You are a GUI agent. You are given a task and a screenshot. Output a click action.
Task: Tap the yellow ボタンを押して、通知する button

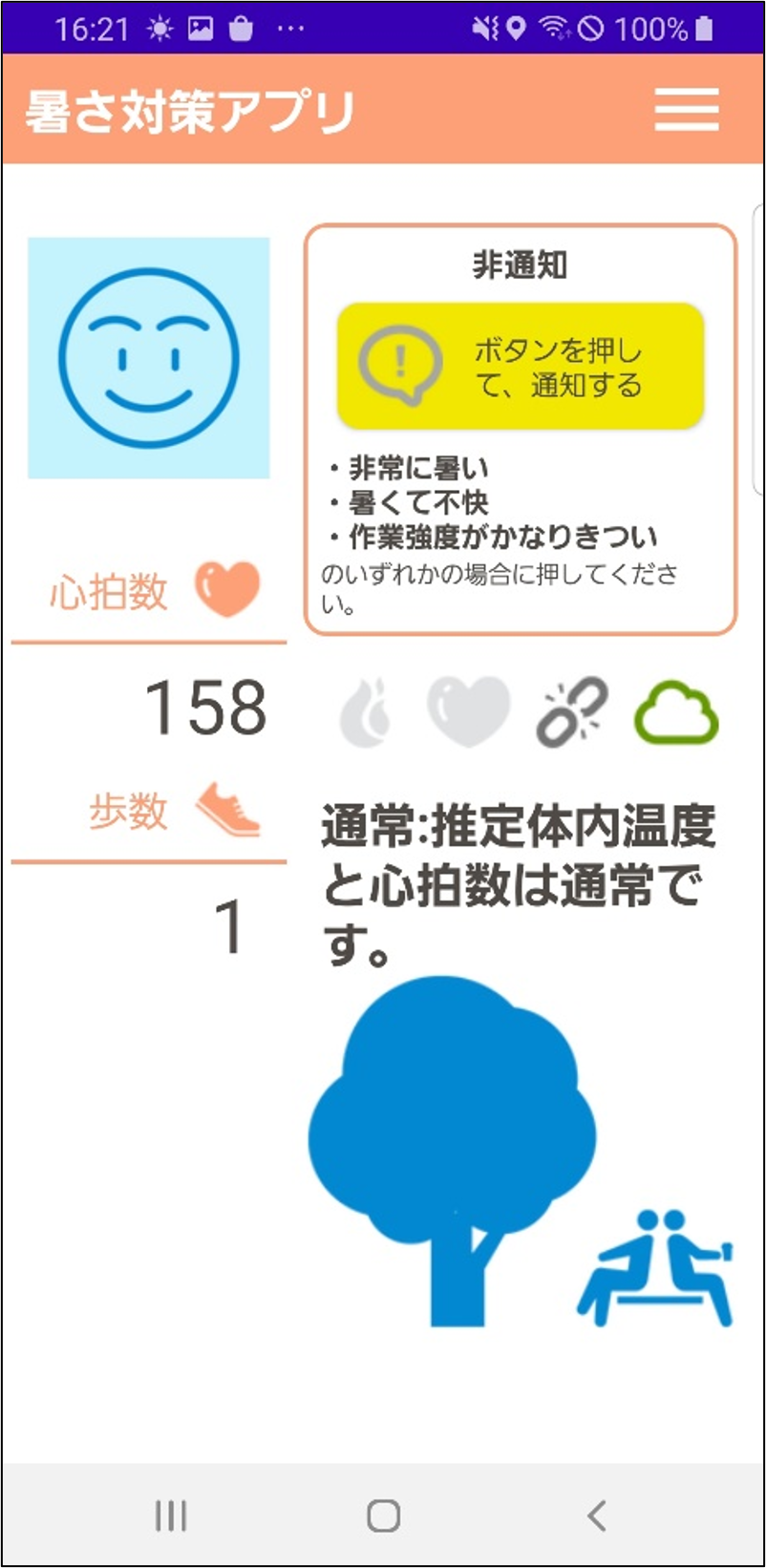tap(521, 367)
